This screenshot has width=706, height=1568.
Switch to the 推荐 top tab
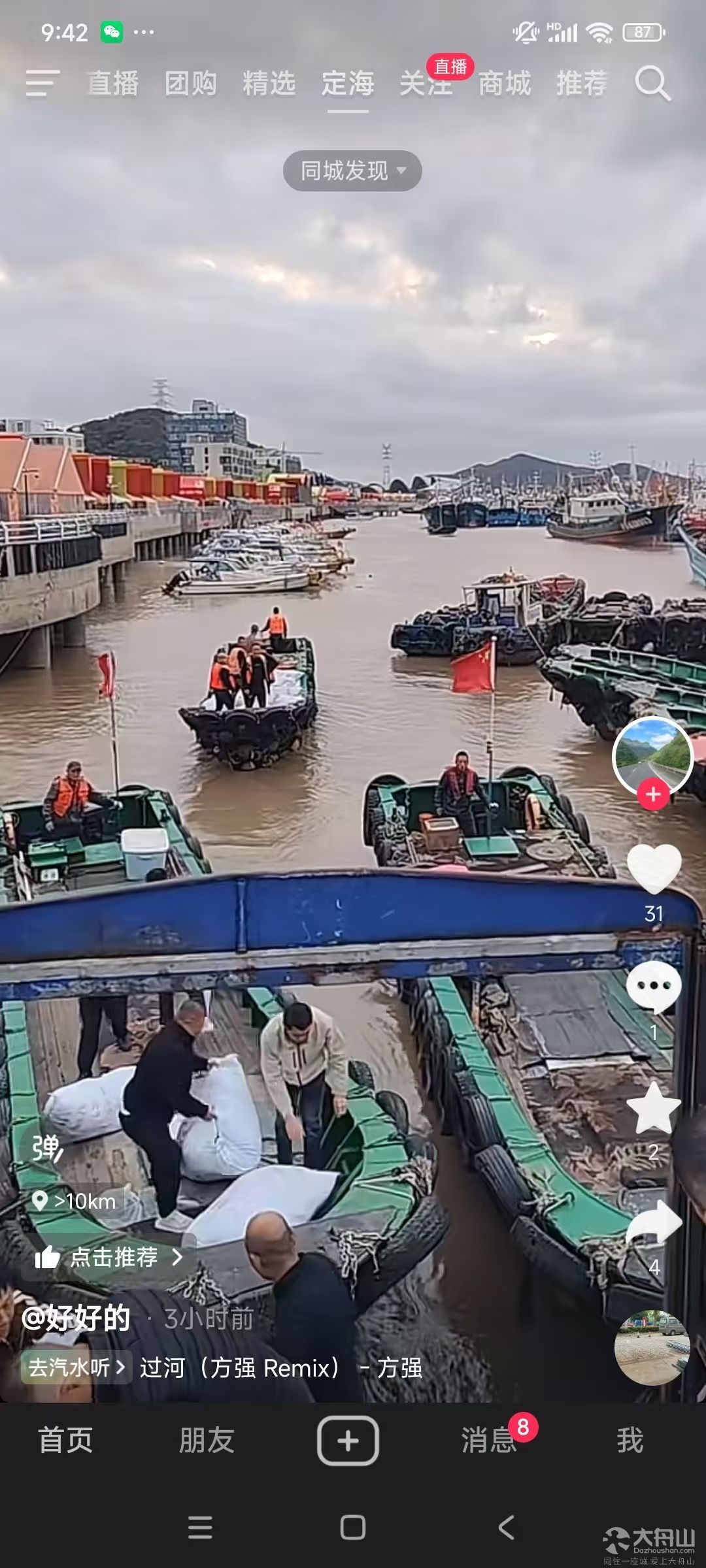click(582, 84)
